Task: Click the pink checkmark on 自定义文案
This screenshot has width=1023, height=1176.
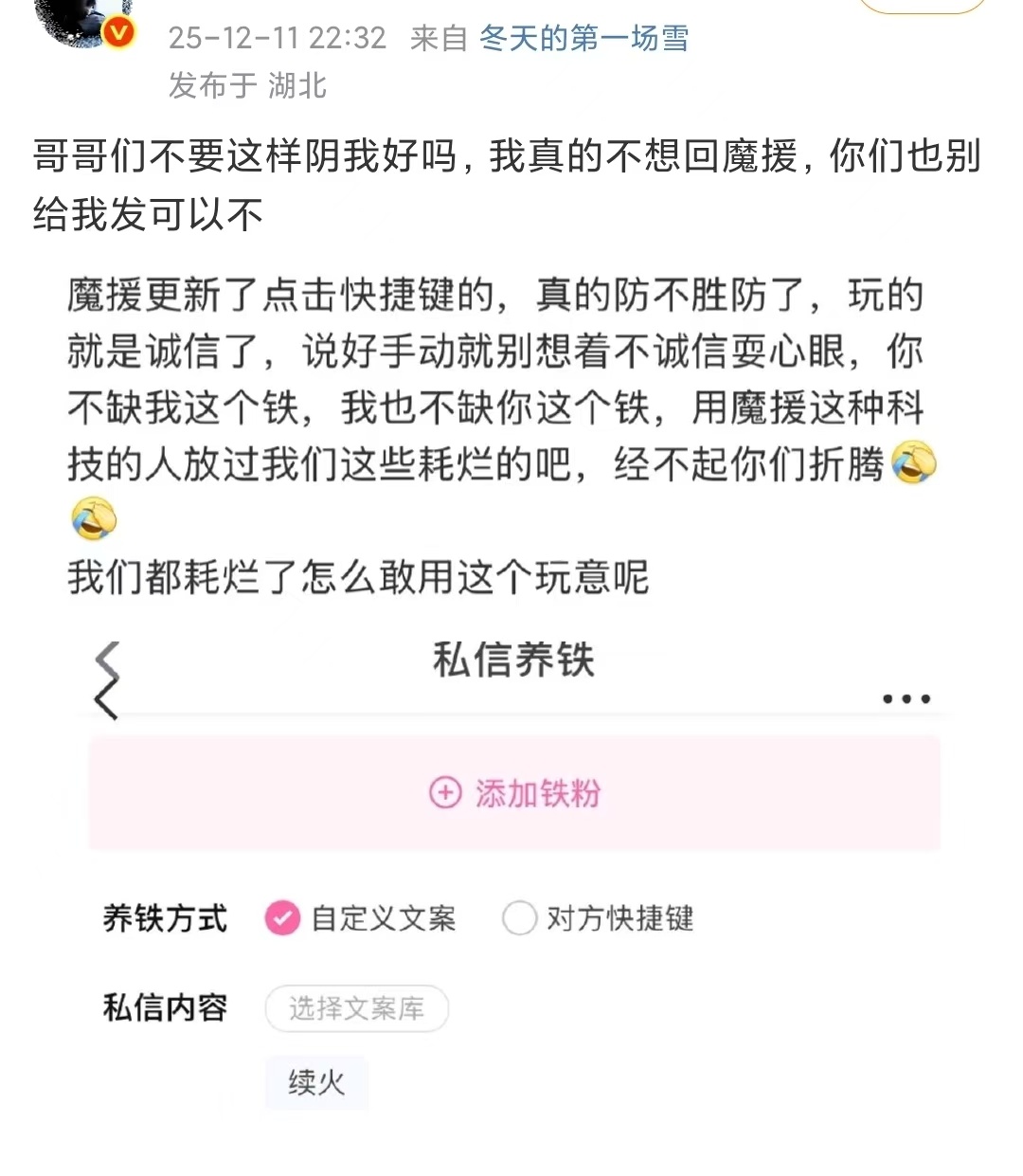Action: 280,917
